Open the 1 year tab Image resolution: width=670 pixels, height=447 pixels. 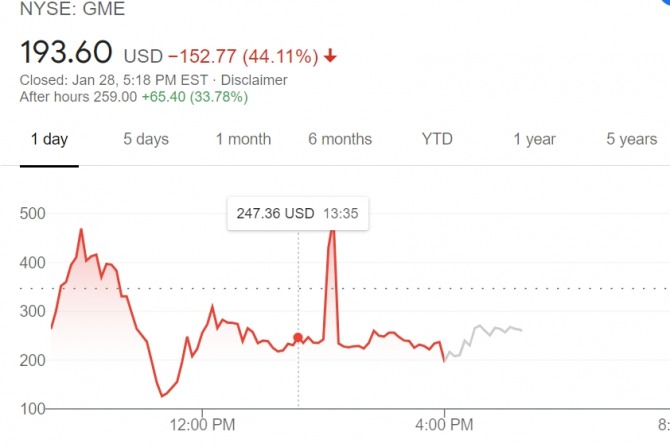[x=534, y=139]
